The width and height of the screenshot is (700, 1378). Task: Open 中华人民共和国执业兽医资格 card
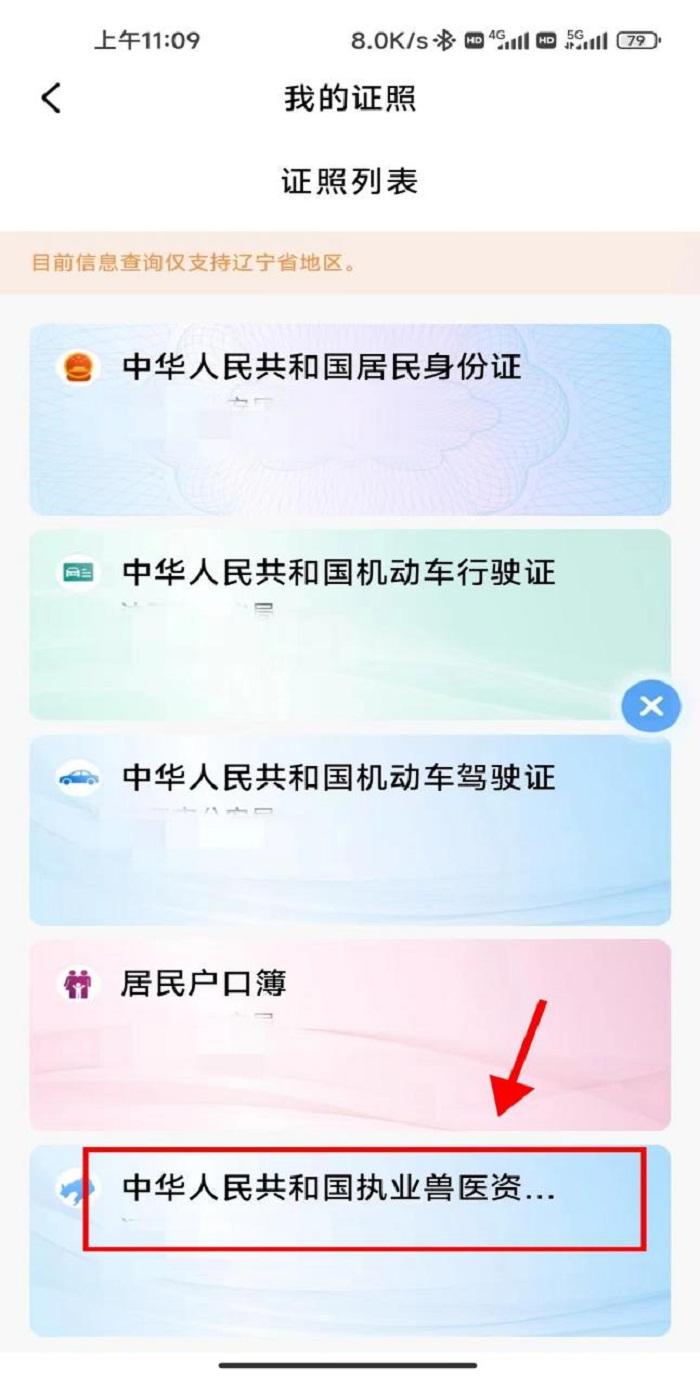click(x=349, y=1239)
